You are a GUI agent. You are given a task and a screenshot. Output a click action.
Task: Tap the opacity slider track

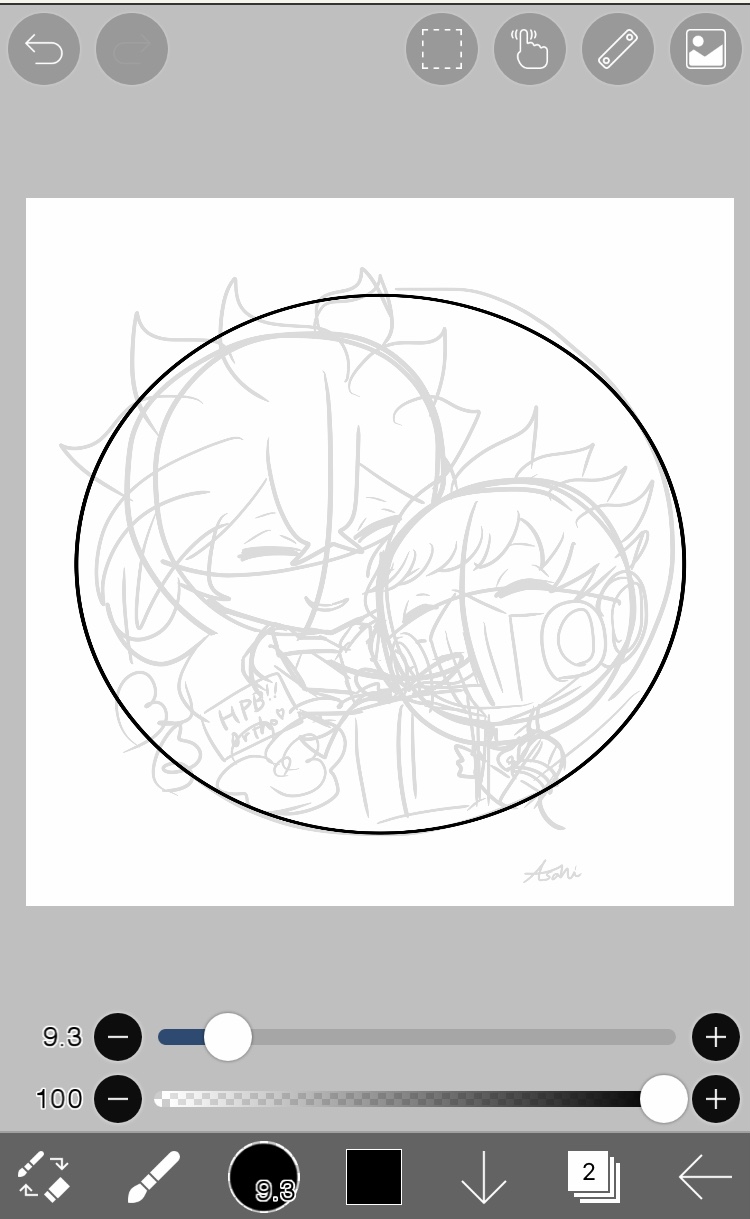coord(400,1099)
